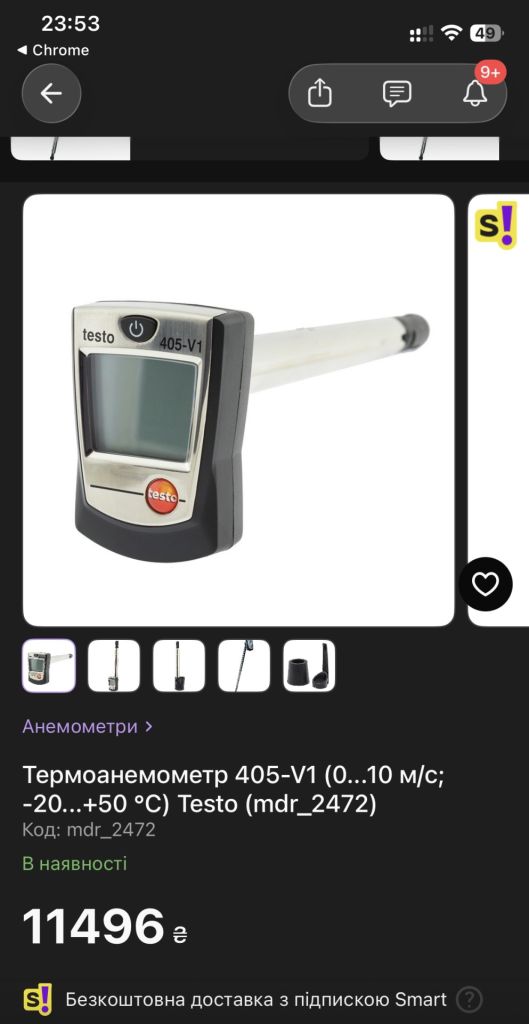Viewport: 529px width, 1024px height.
Task: Show info about Smart subscription delivery
Action: click(469, 1000)
